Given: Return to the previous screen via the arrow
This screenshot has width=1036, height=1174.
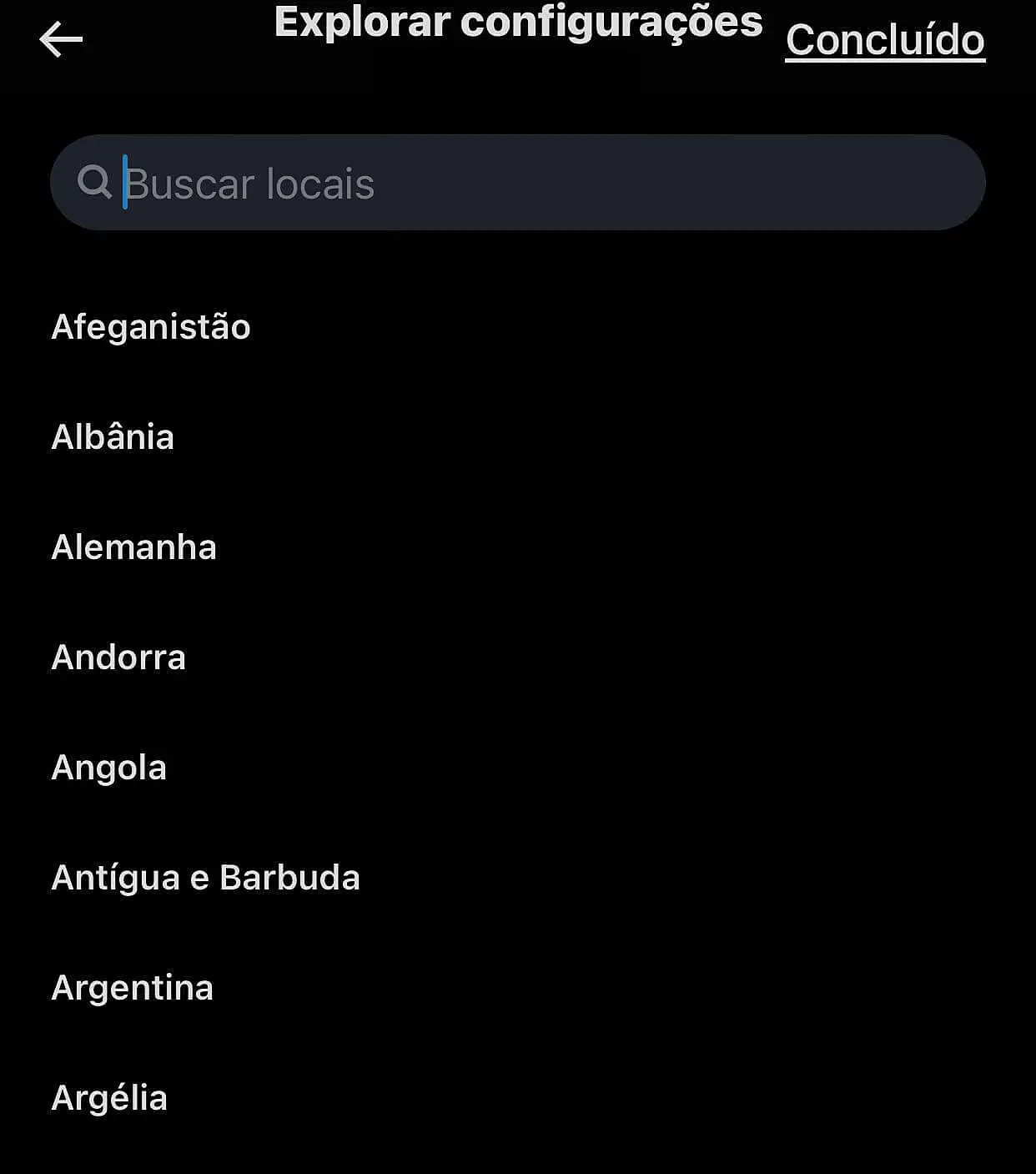Looking at the screenshot, I should click(61, 38).
